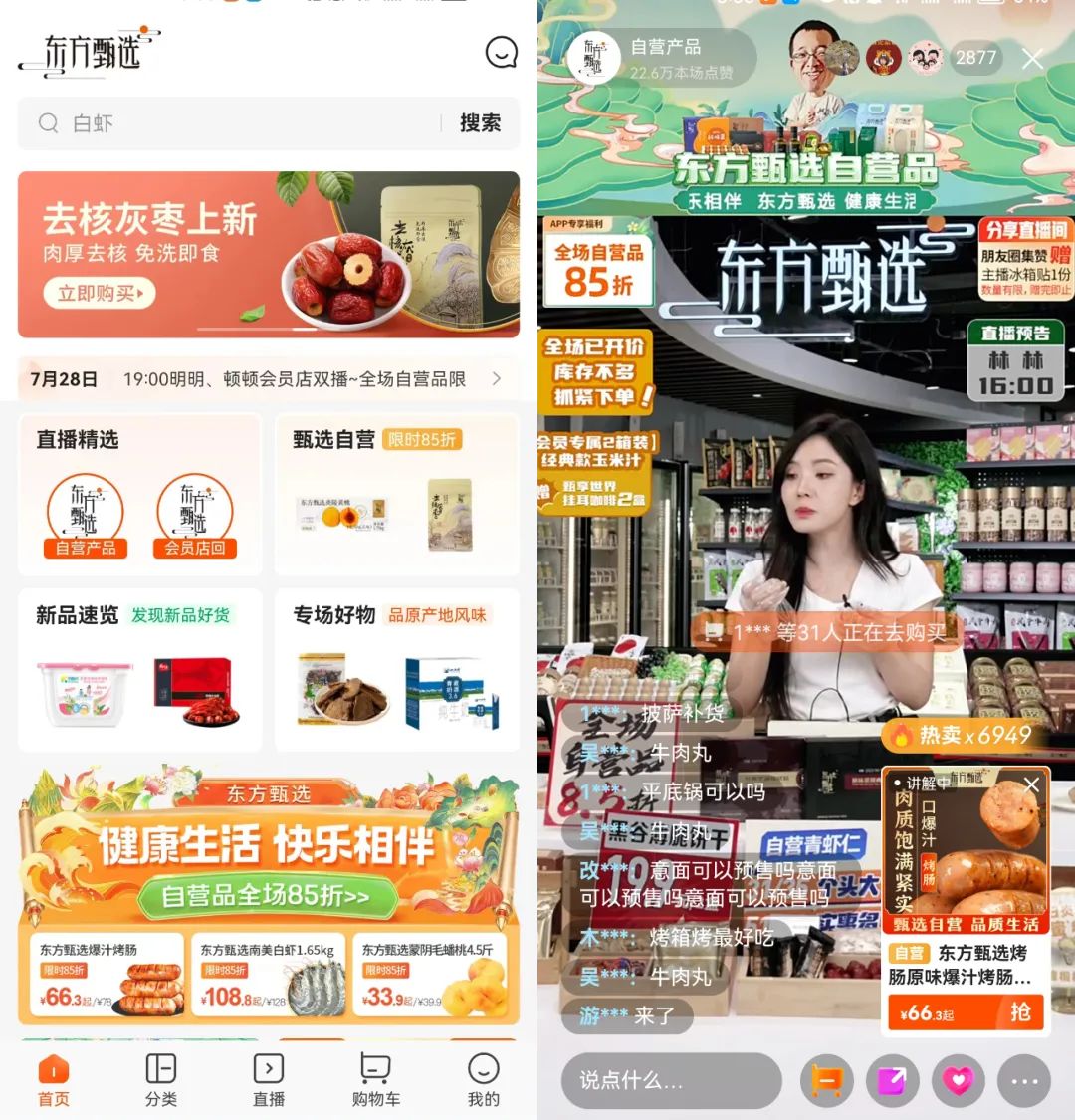
Task: Open the 专场好物 card
Action: tap(396, 670)
